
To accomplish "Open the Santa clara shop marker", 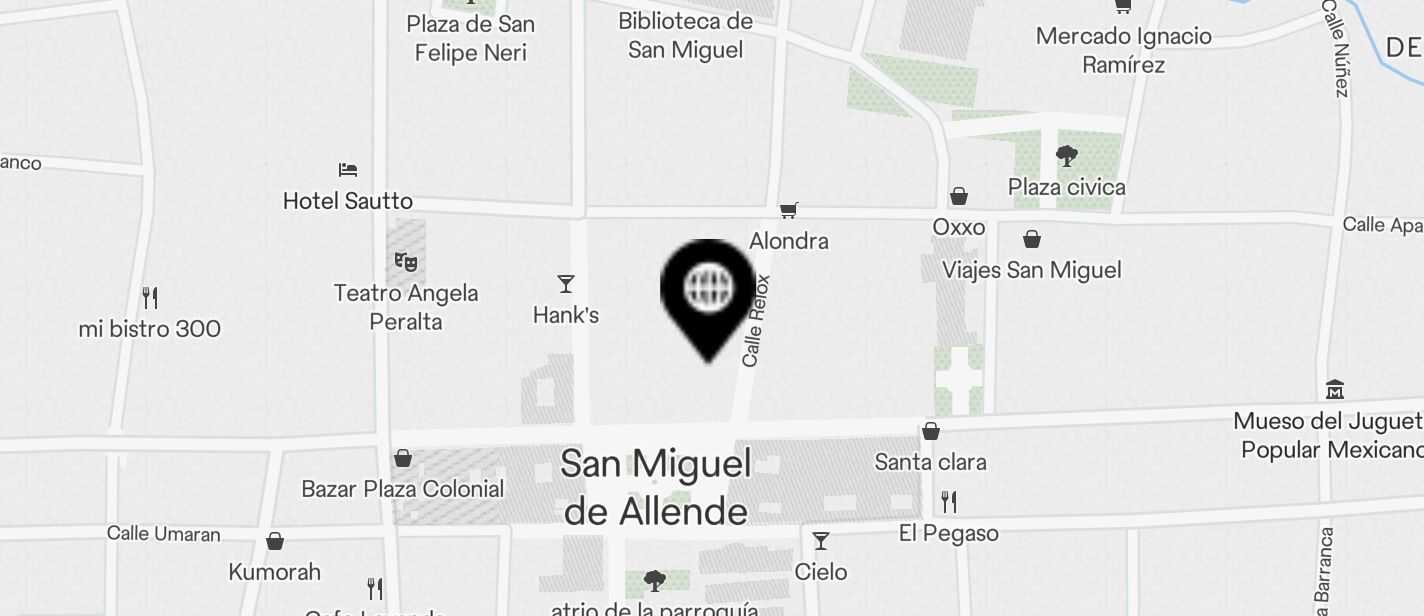I will 931,432.
